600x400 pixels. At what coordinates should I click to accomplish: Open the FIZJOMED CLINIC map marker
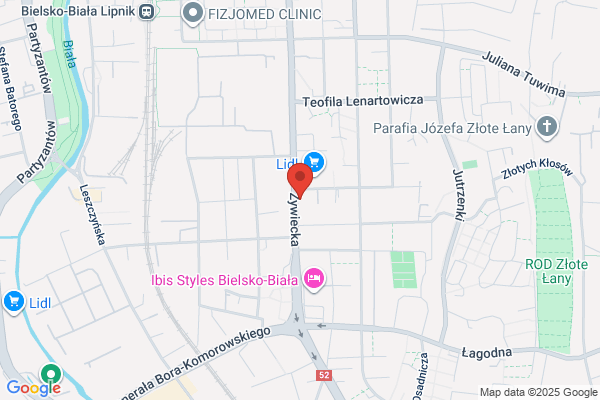pyautogui.click(x=193, y=14)
